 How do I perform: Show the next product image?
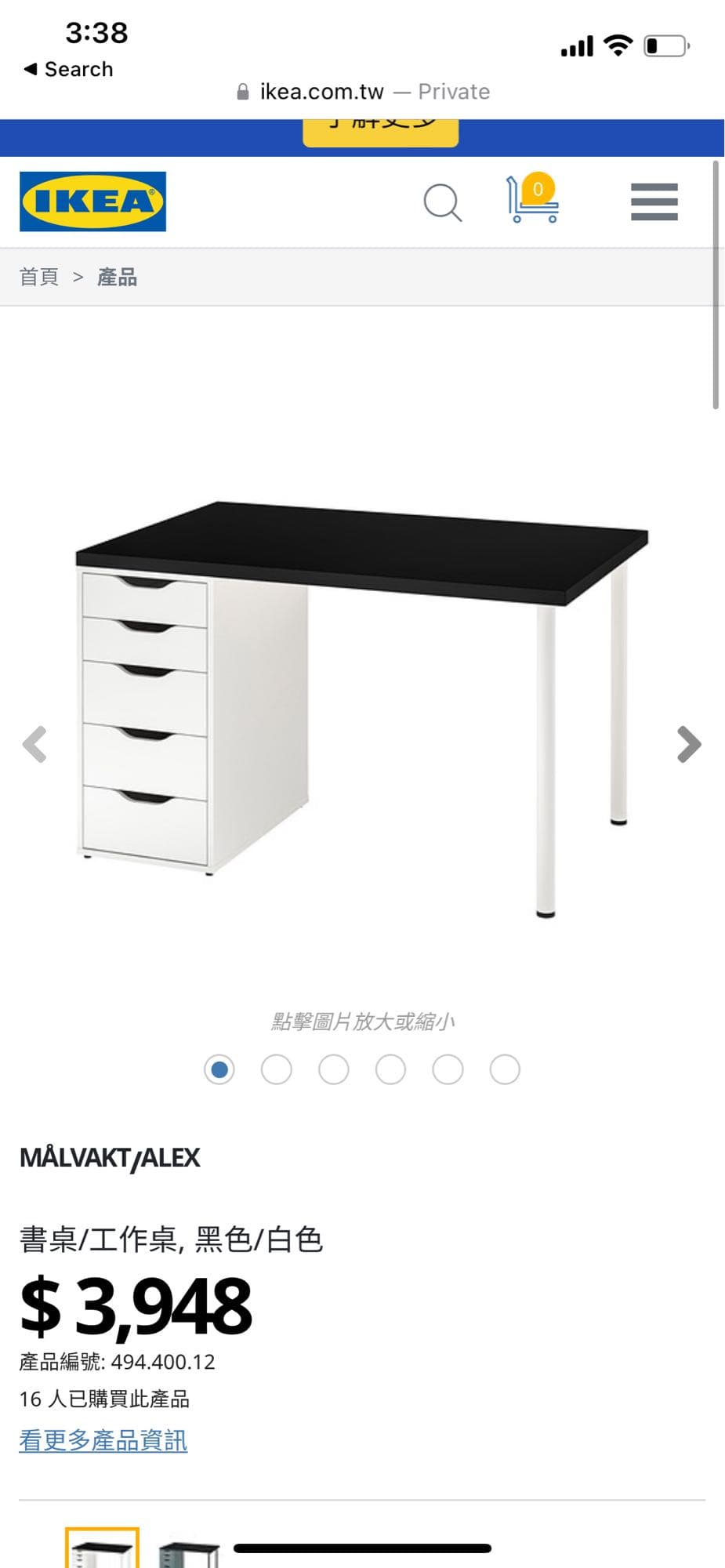coord(688,744)
